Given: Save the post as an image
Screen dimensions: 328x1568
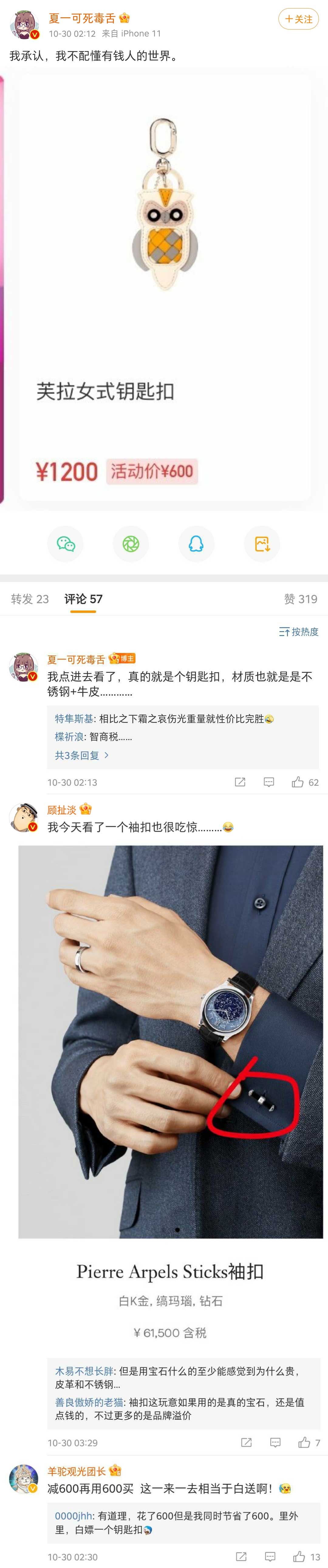Looking at the screenshot, I should (x=262, y=544).
